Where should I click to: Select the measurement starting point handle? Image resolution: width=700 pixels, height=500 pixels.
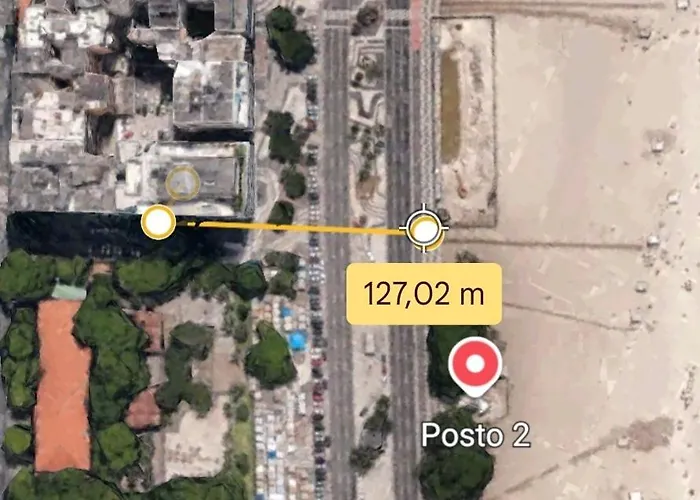click(x=158, y=221)
